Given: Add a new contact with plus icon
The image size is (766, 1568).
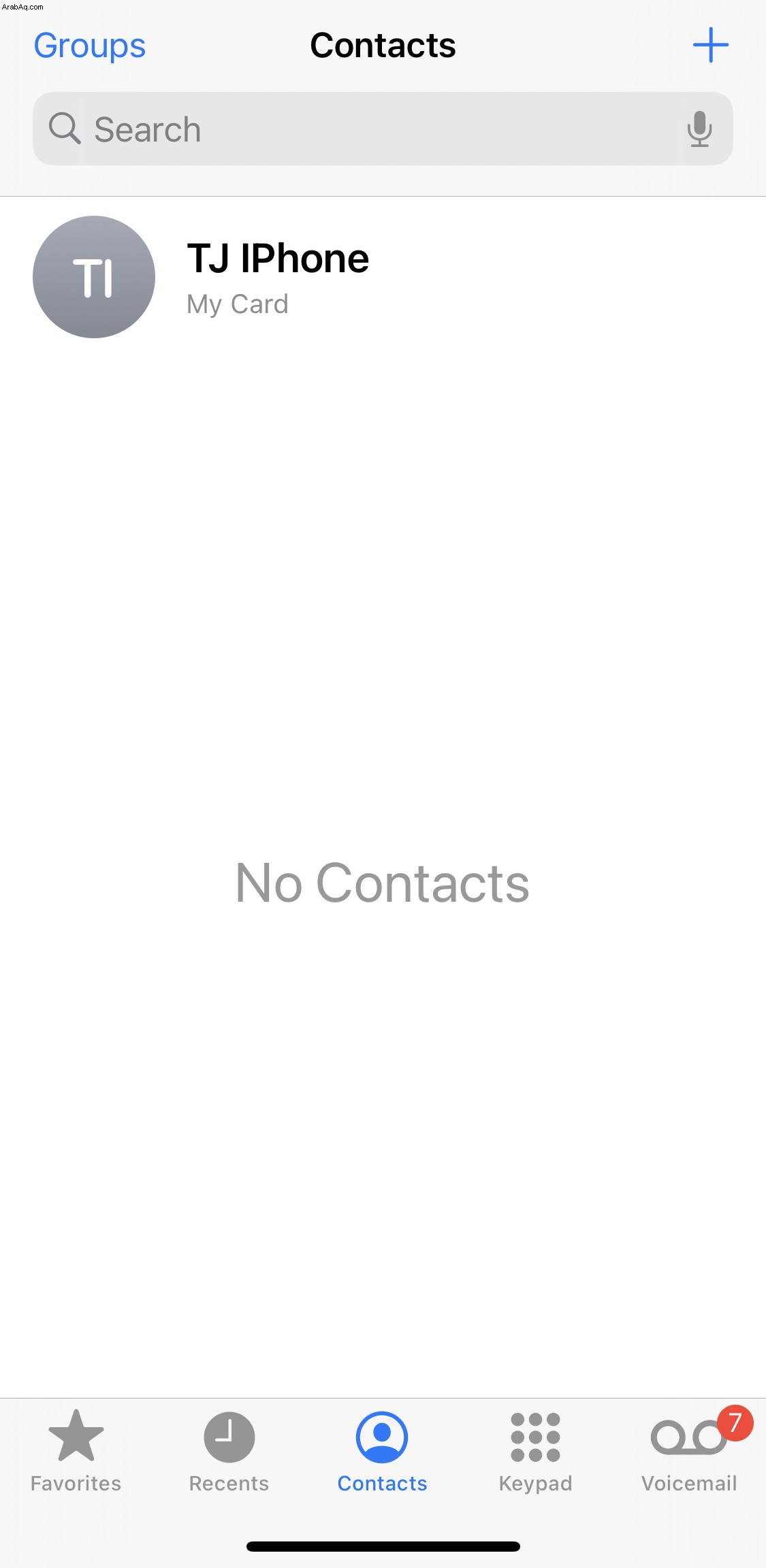Looking at the screenshot, I should [711, 45].
